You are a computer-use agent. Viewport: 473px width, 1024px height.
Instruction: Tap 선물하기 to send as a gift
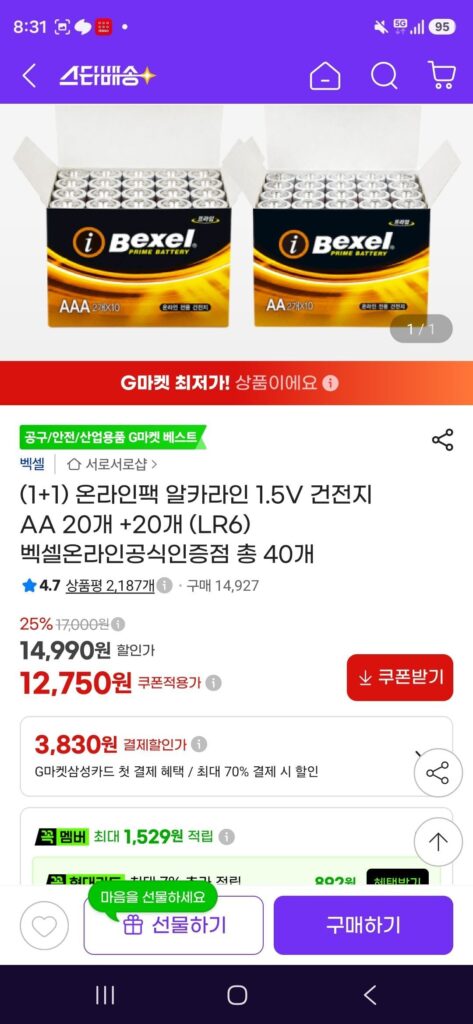click(x=174, y=925)
